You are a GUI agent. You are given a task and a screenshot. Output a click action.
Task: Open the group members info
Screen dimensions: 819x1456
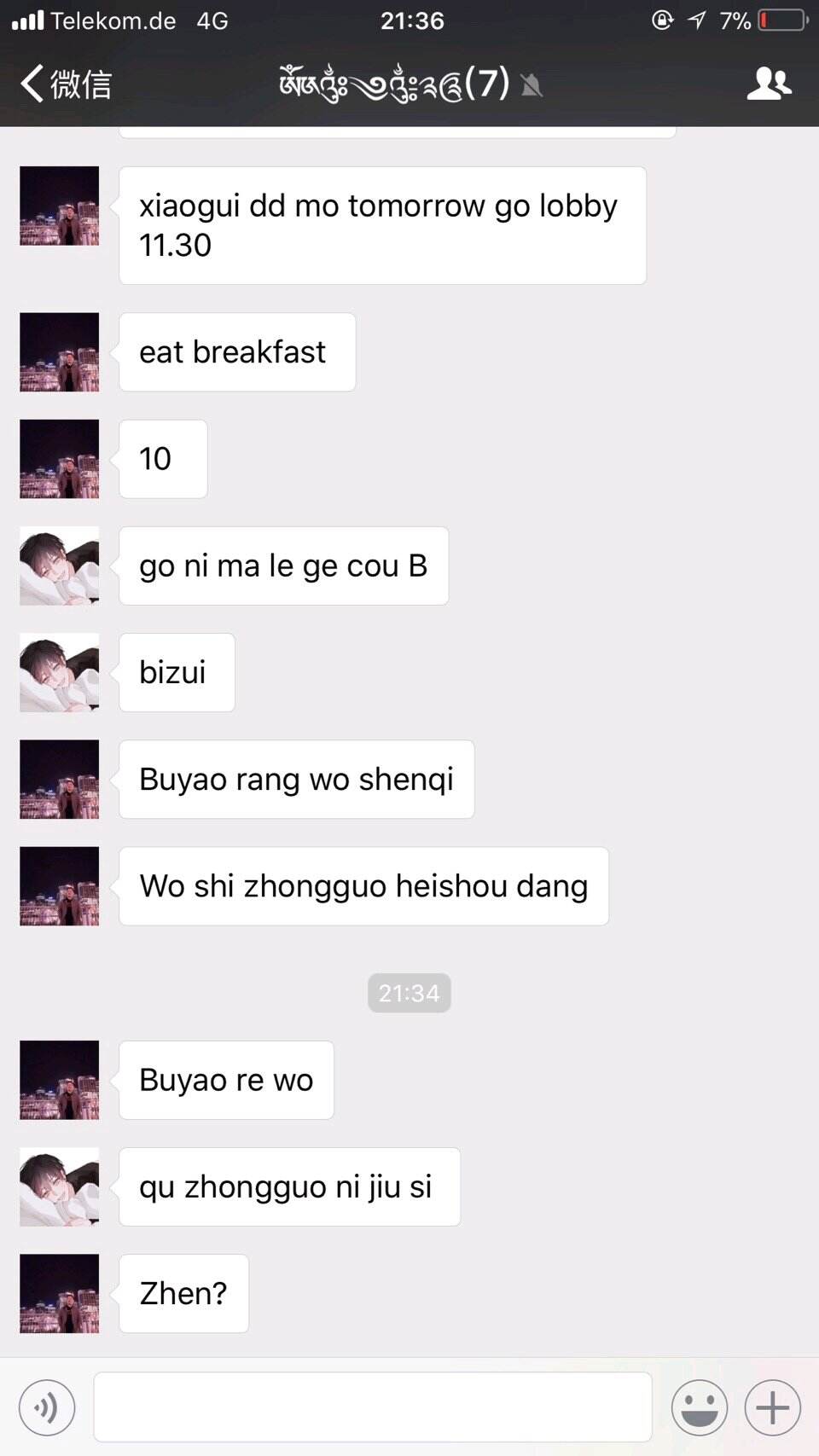(x=768, y=84)
